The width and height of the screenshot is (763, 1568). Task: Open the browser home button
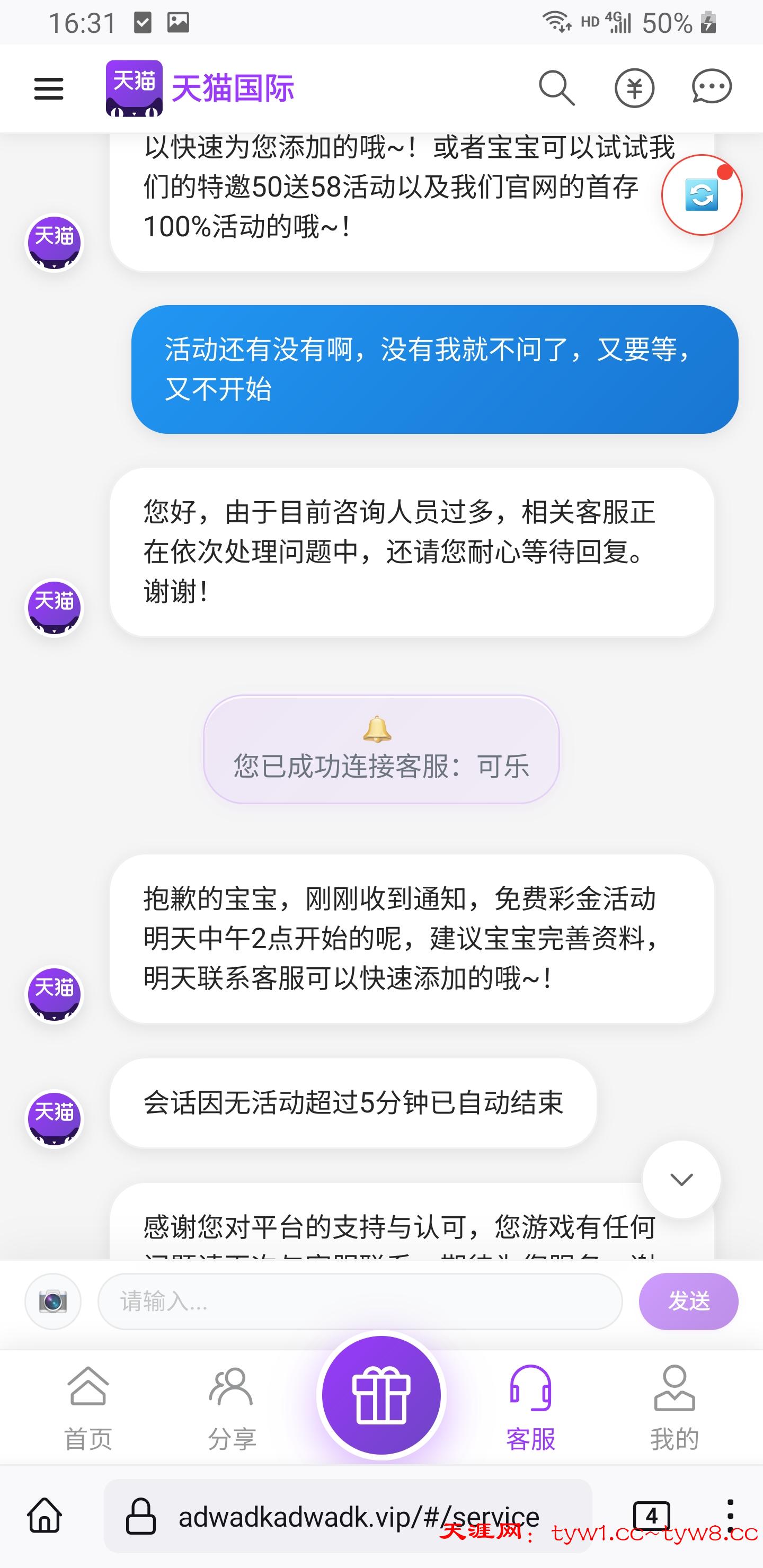tap(45, 1515)
